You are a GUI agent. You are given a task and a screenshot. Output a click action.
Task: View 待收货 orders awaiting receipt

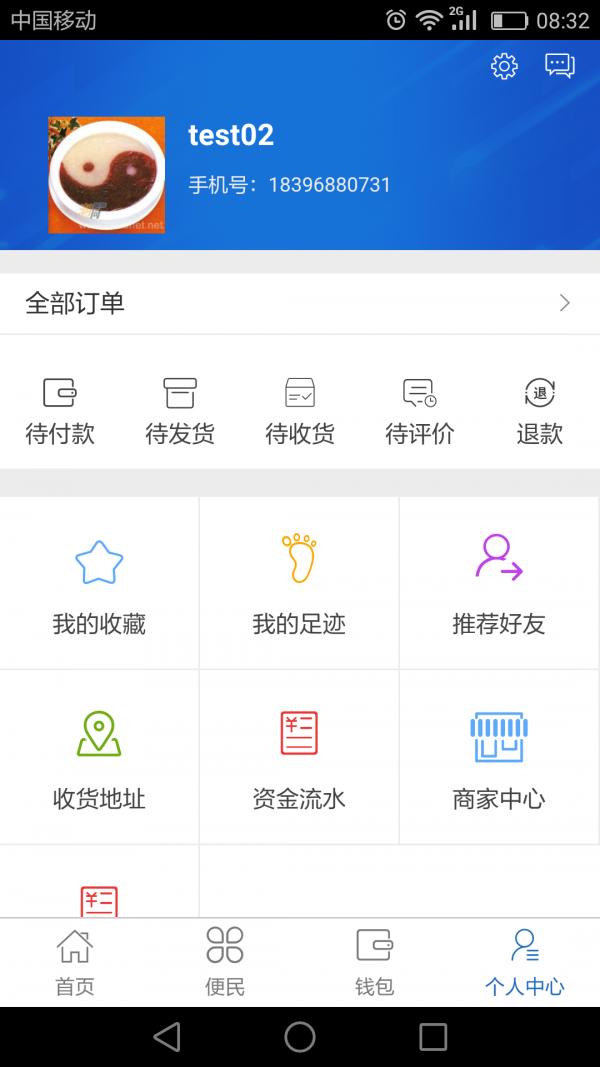(300, 410)
